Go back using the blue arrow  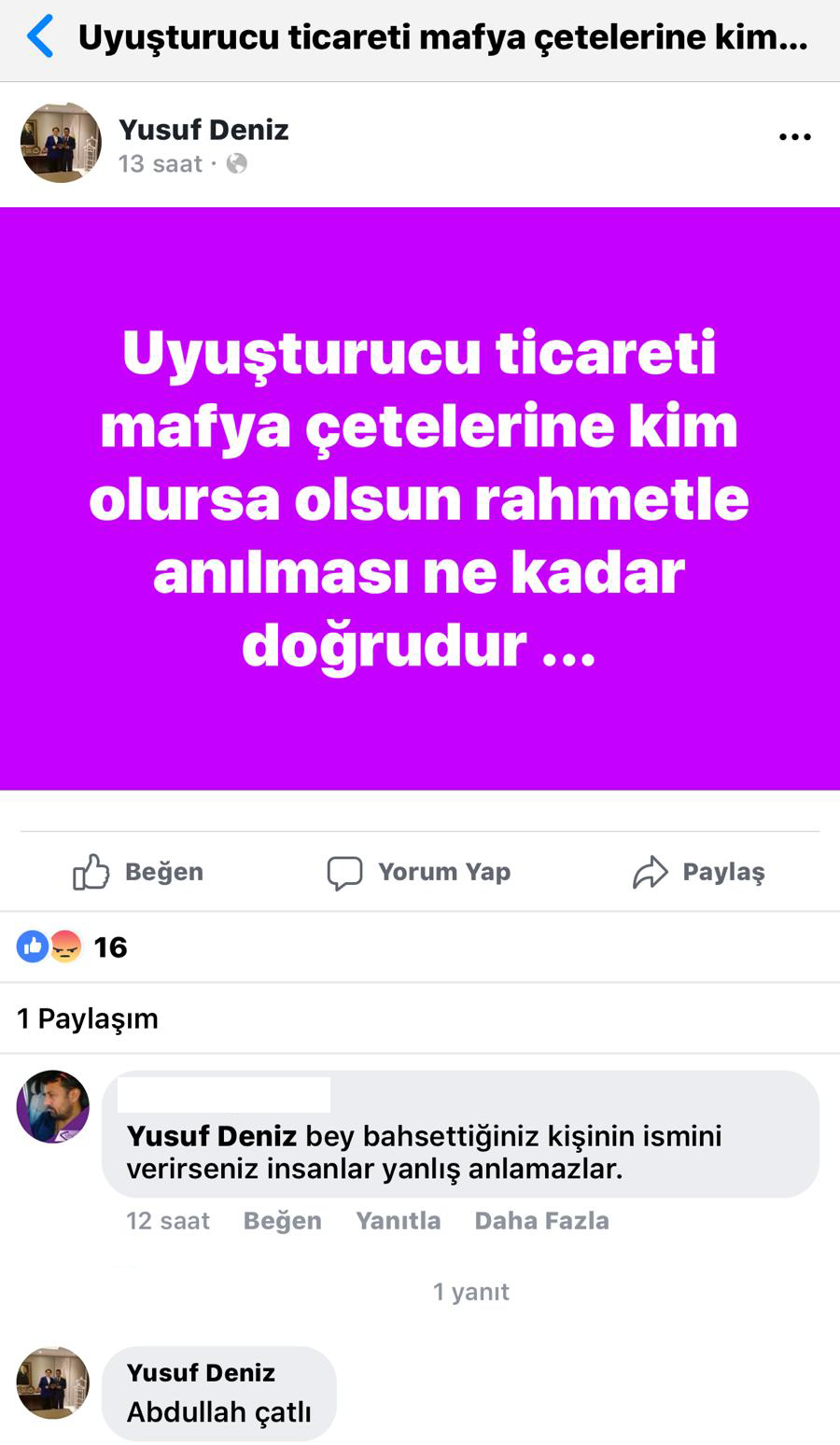tap(40, 37)
